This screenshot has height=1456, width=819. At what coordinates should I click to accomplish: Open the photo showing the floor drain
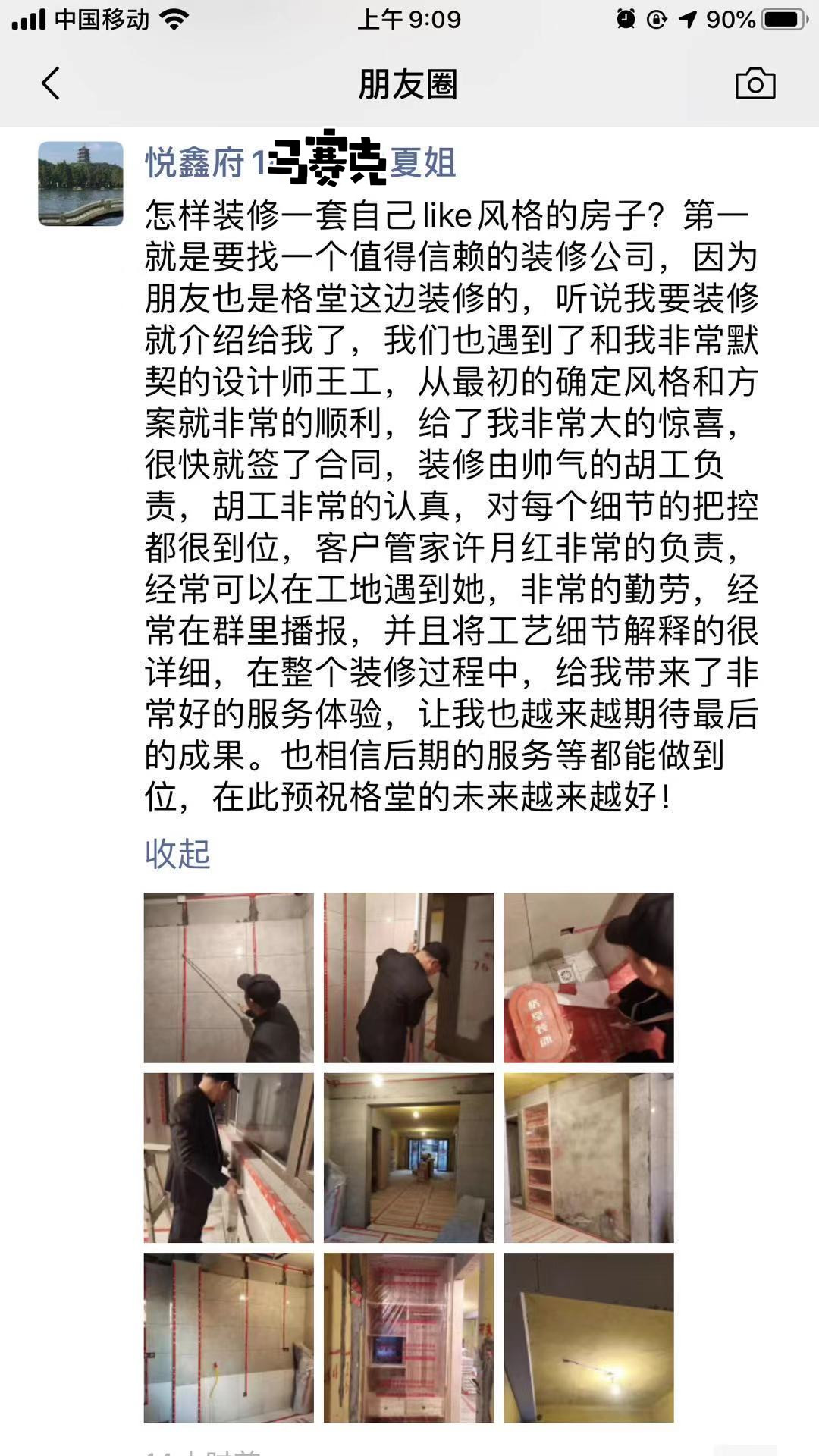pyautogui.click(x=588, y=977)
